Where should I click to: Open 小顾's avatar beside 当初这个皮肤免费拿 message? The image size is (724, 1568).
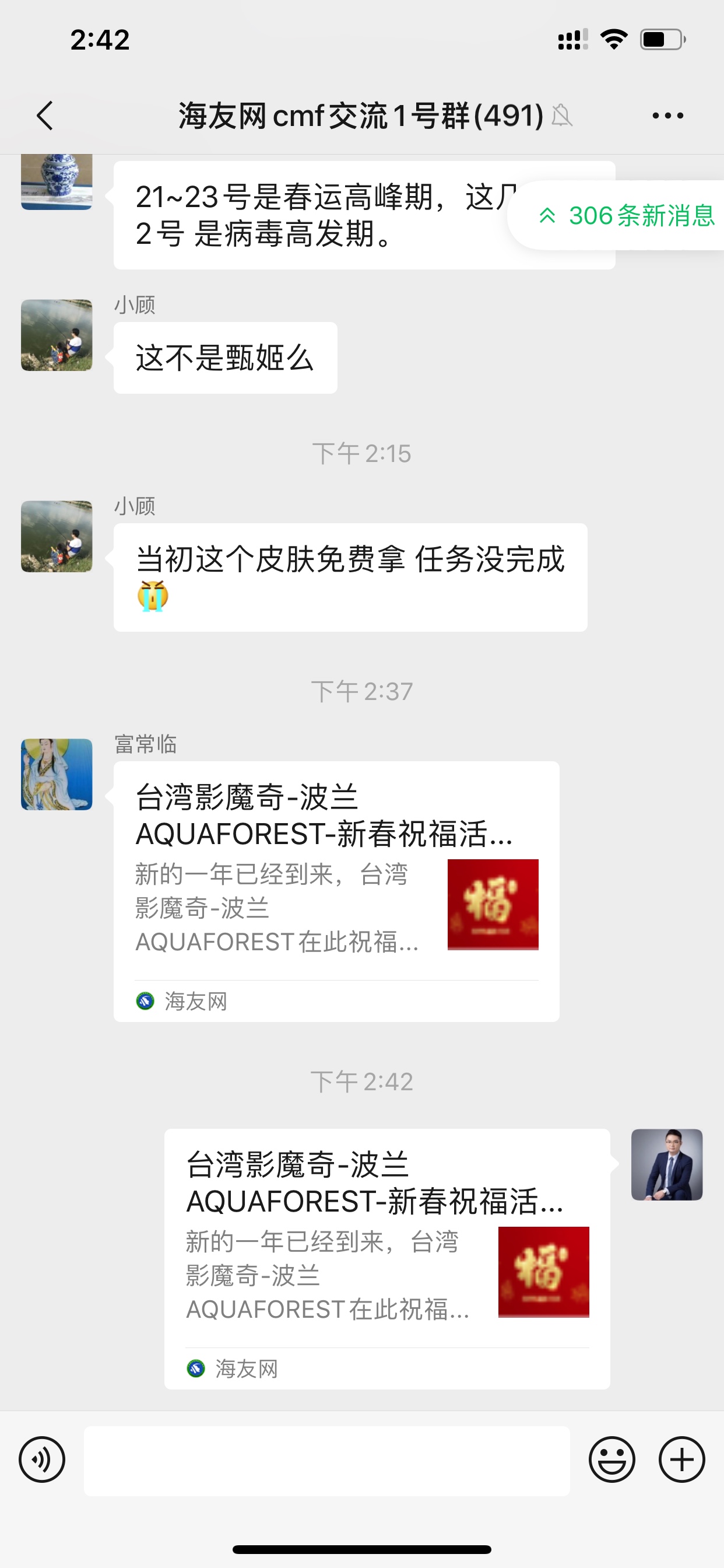click(57, 536)
